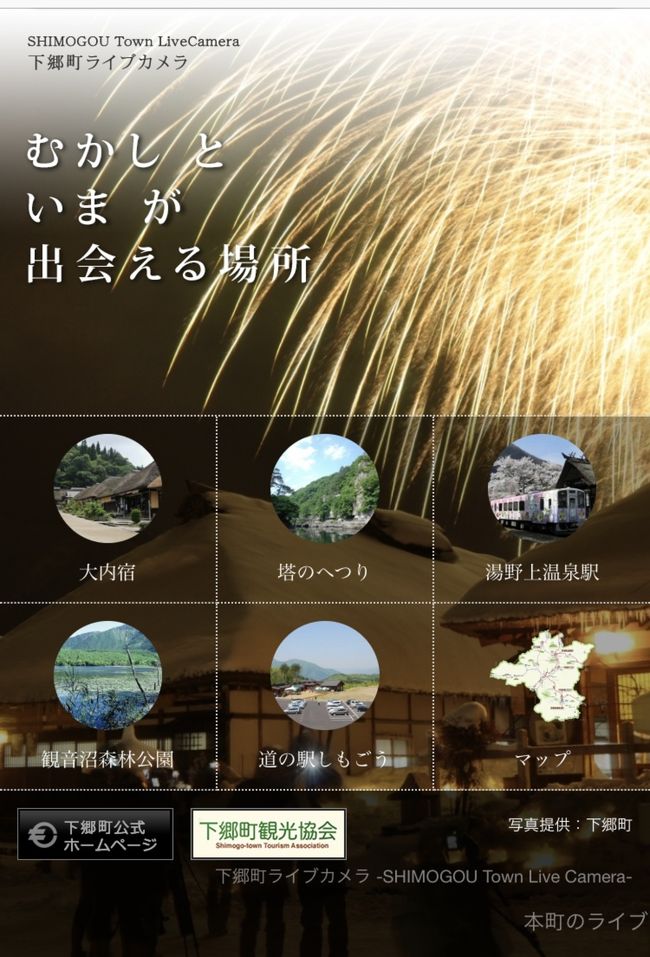650x957 pixels.
Task: Visit the 下郷町観光協会 site
Action: tap(268, 834)
